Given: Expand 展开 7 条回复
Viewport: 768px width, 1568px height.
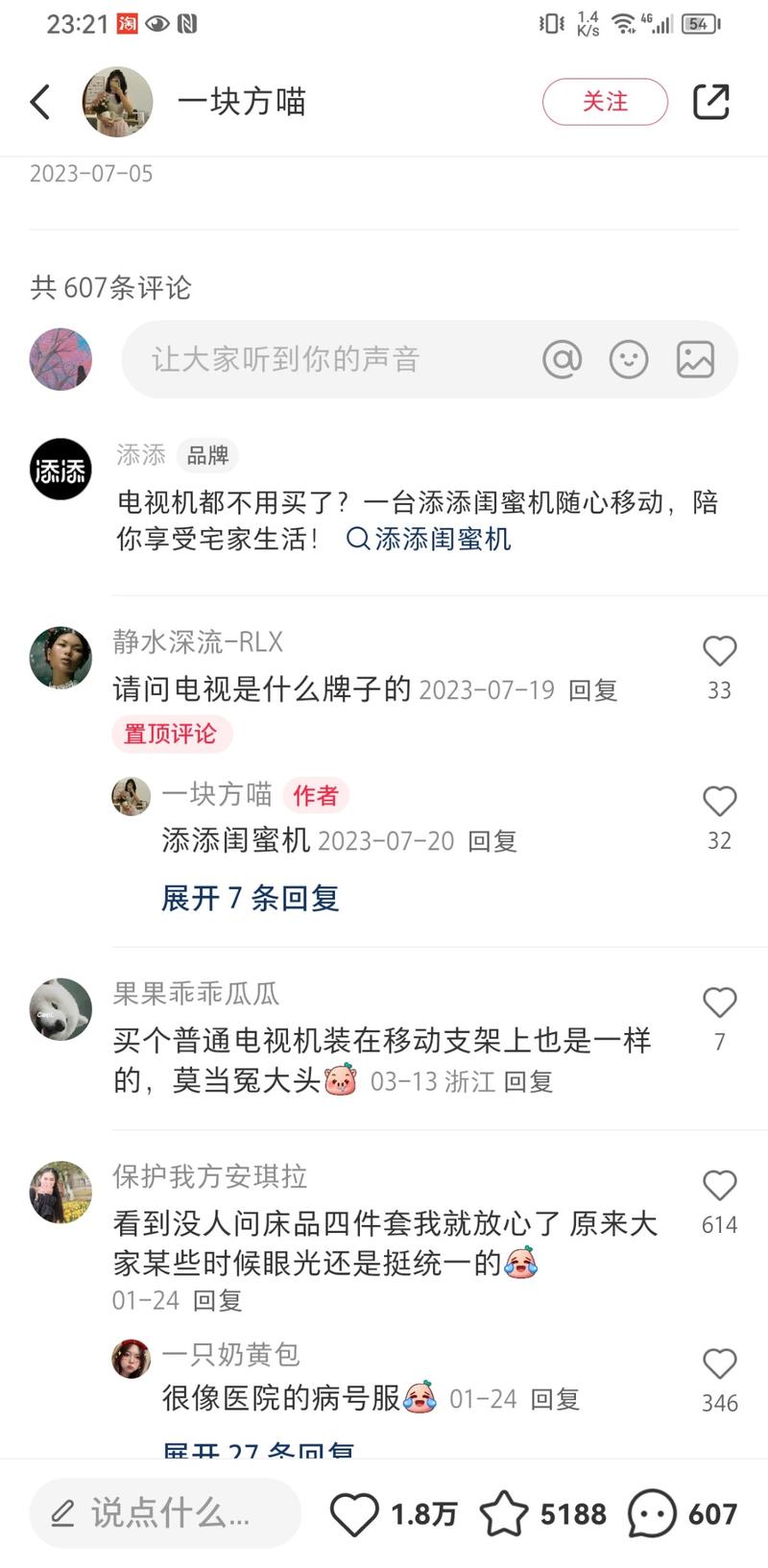Looking at the screenshot, I should (x=250, y=897).
